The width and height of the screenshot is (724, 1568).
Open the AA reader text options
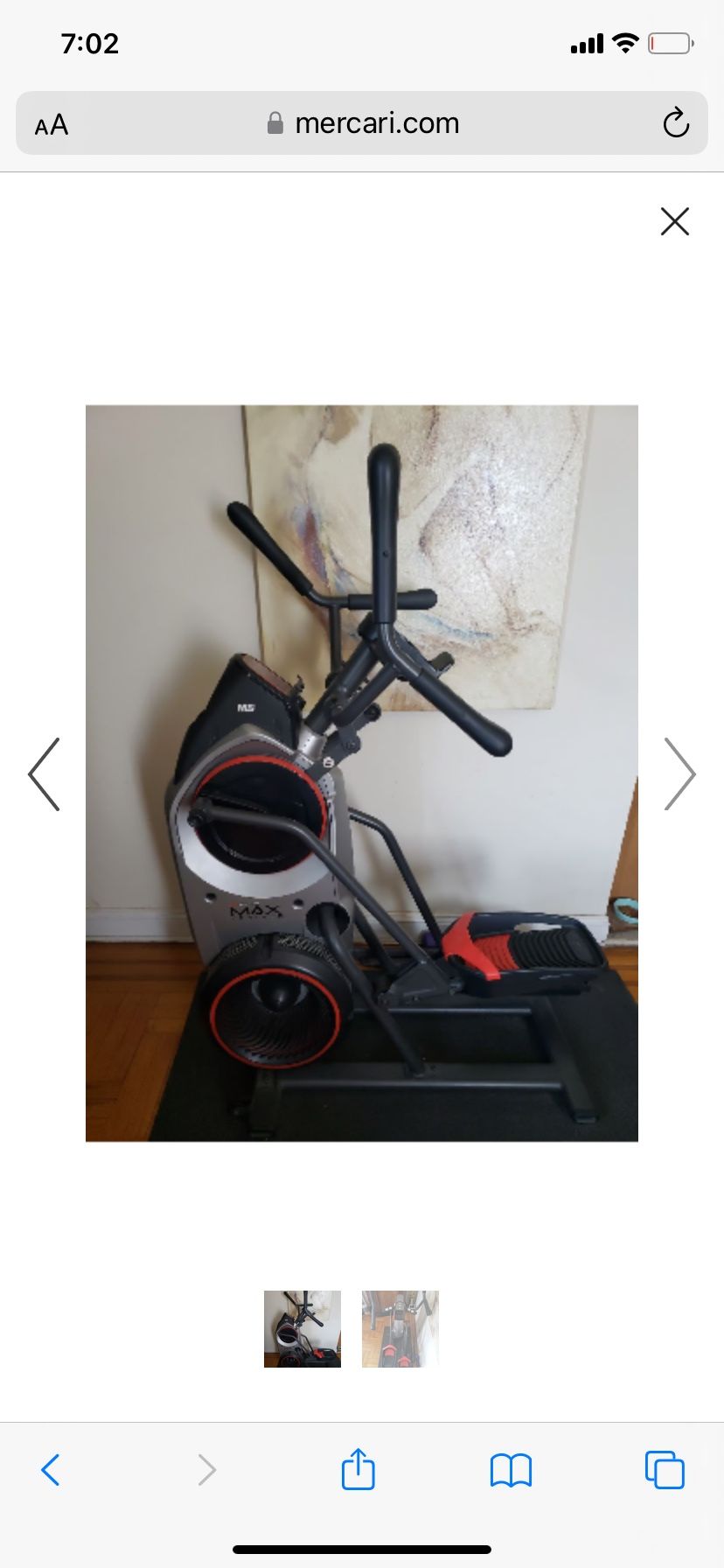pos(52,125)
